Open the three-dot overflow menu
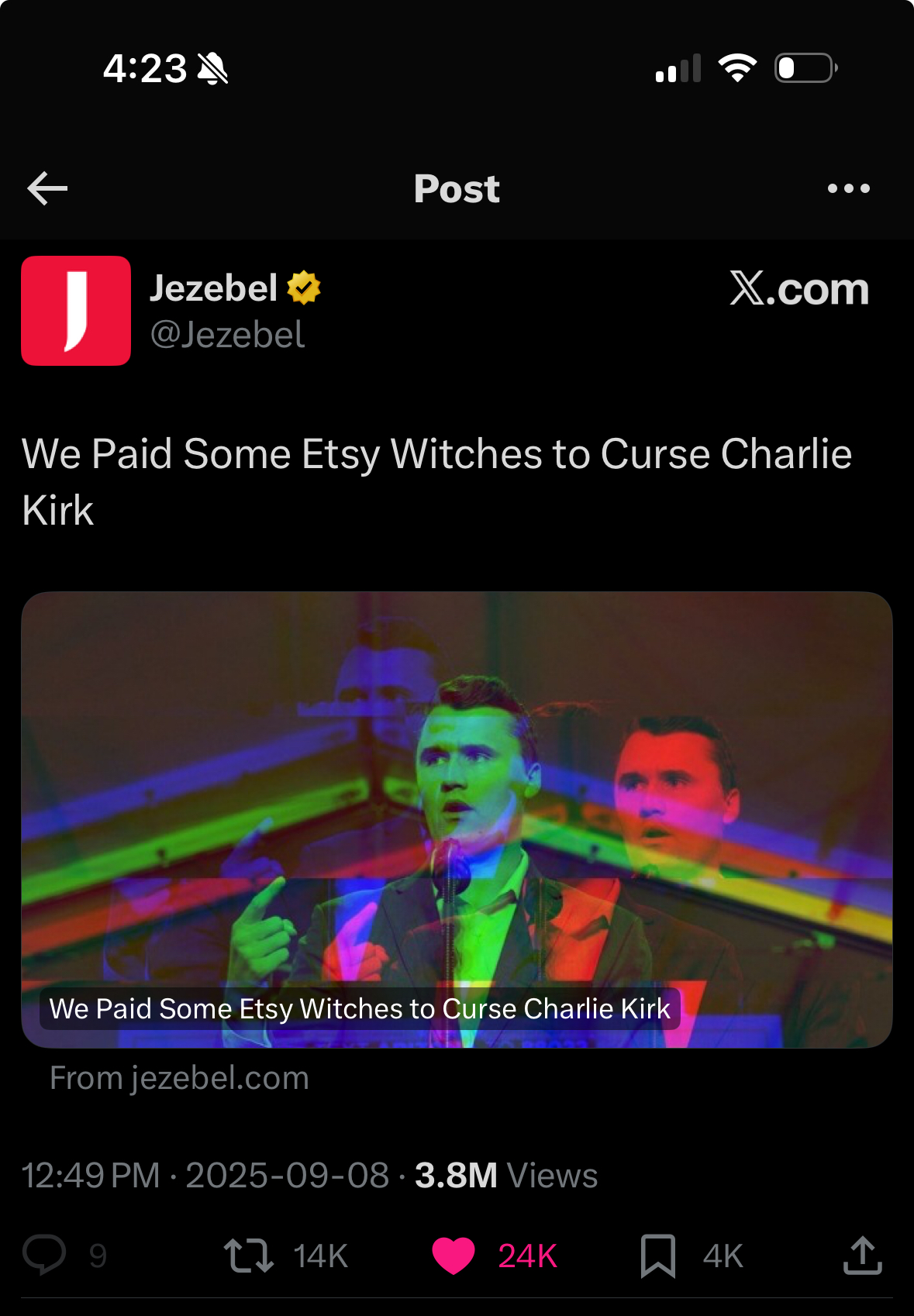 coord(848,188)
